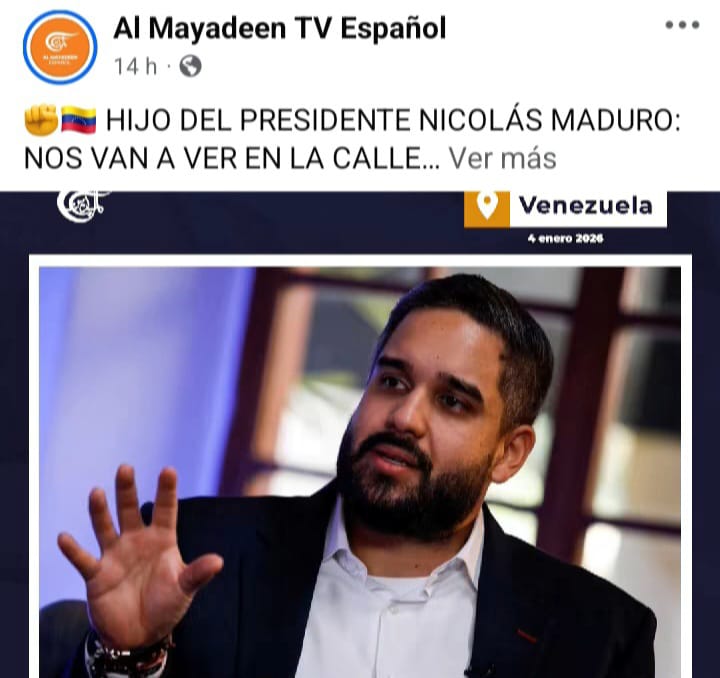This screenshot has height=678, width=720.
Task: Expand the post text with Ver más
Action: point(502,158)
